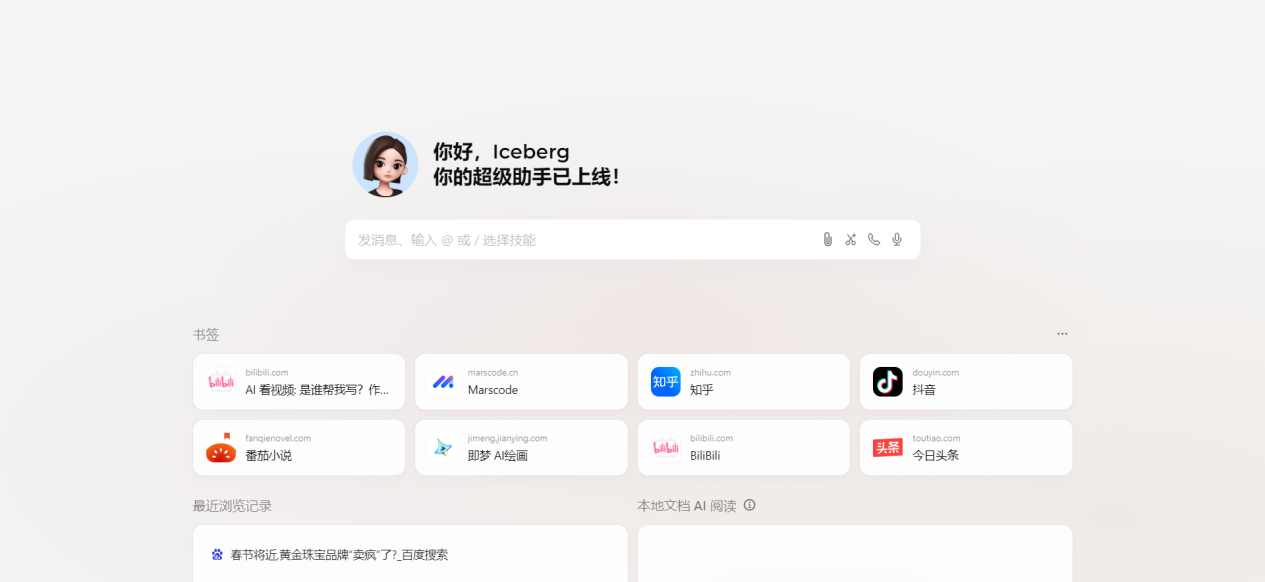Open the 知乎 bookmark
Image resolution: width=1265 pixels, height=582 pixels.
[x=743, y=382]
